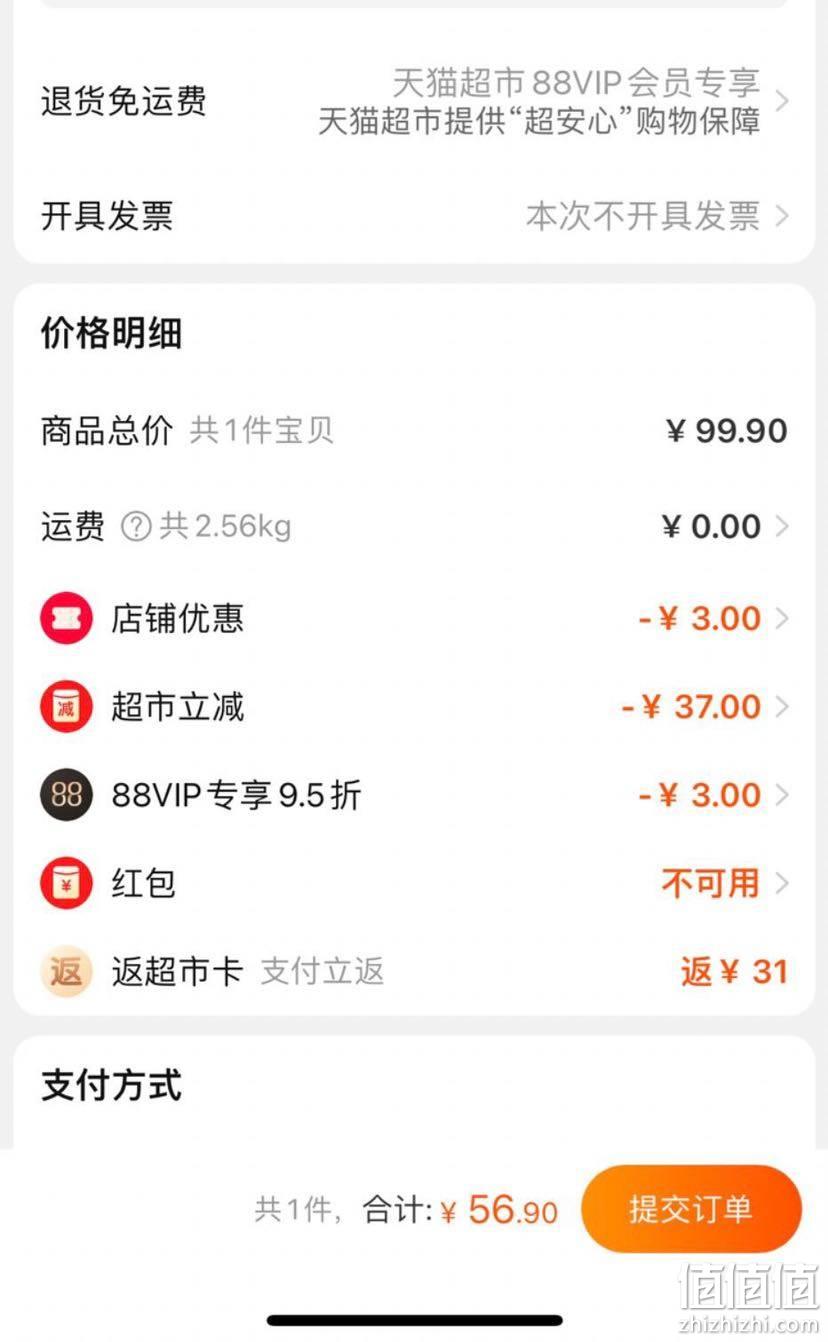Submit the order with 提交订单
828x1342 pixels.
click(691, 1209)
